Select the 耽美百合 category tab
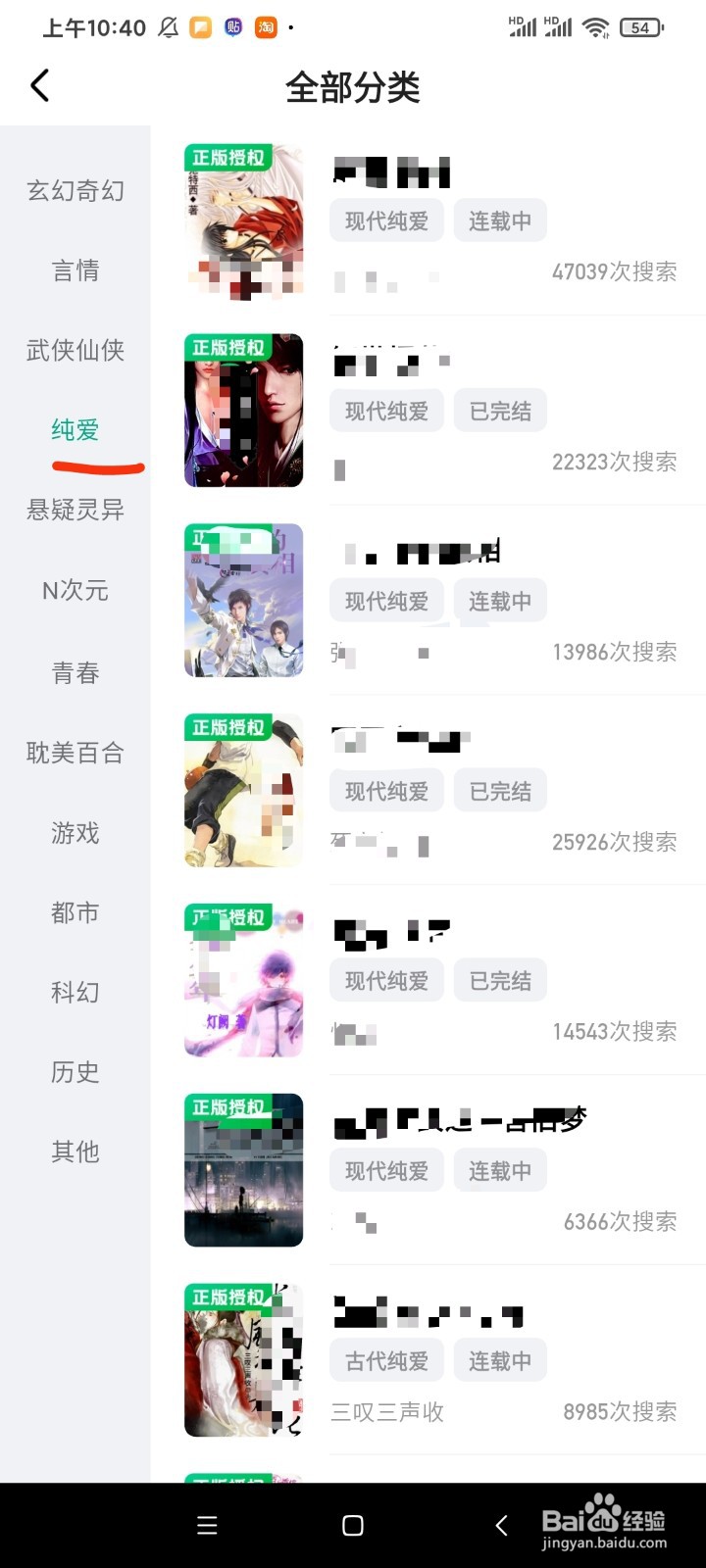This screenshot has width=706, height=1568. pyautogui.click(x=76, y=753)
